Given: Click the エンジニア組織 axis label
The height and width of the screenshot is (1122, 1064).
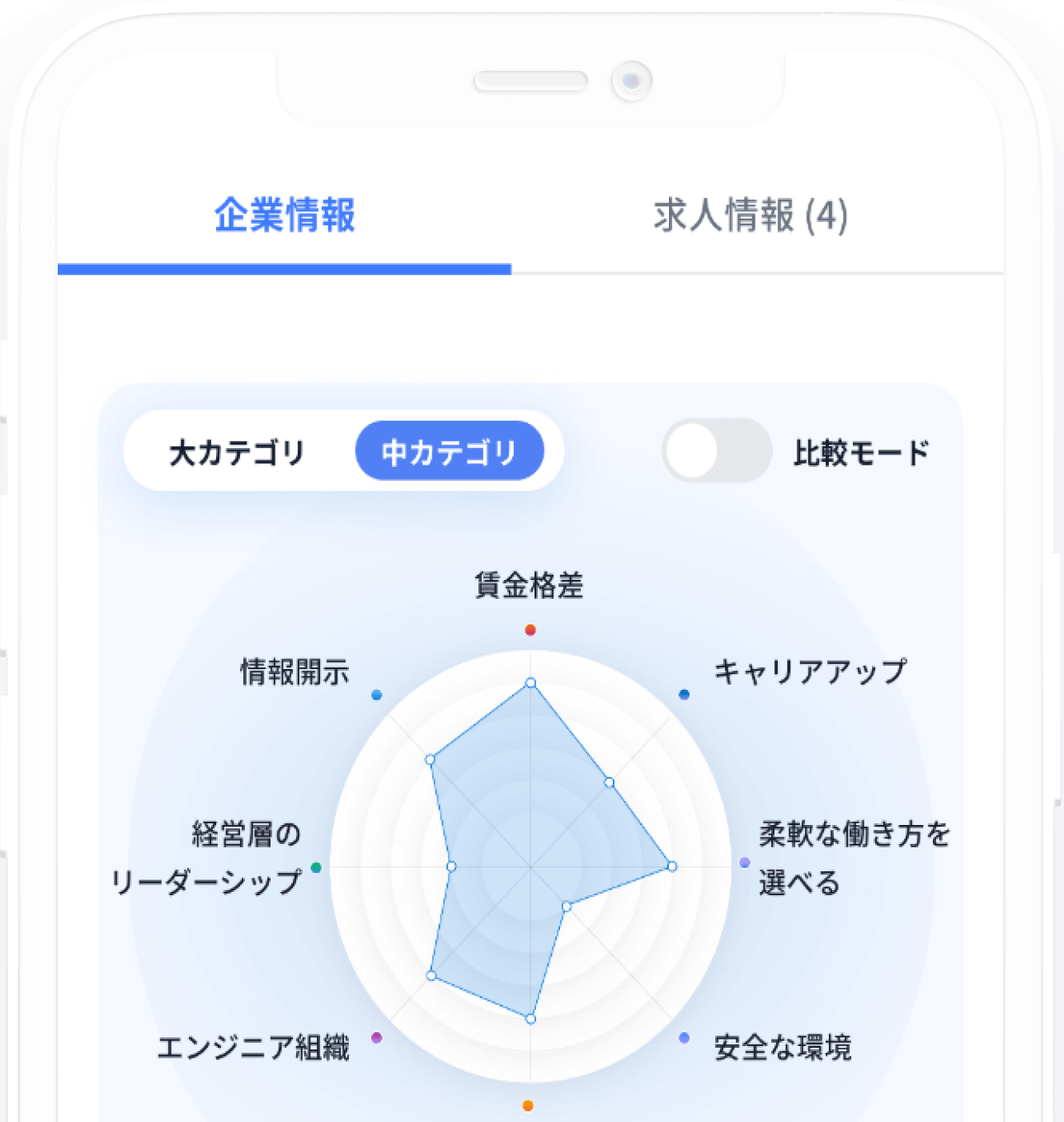Looking at the screenshot, I should [x=254, y=1048].
